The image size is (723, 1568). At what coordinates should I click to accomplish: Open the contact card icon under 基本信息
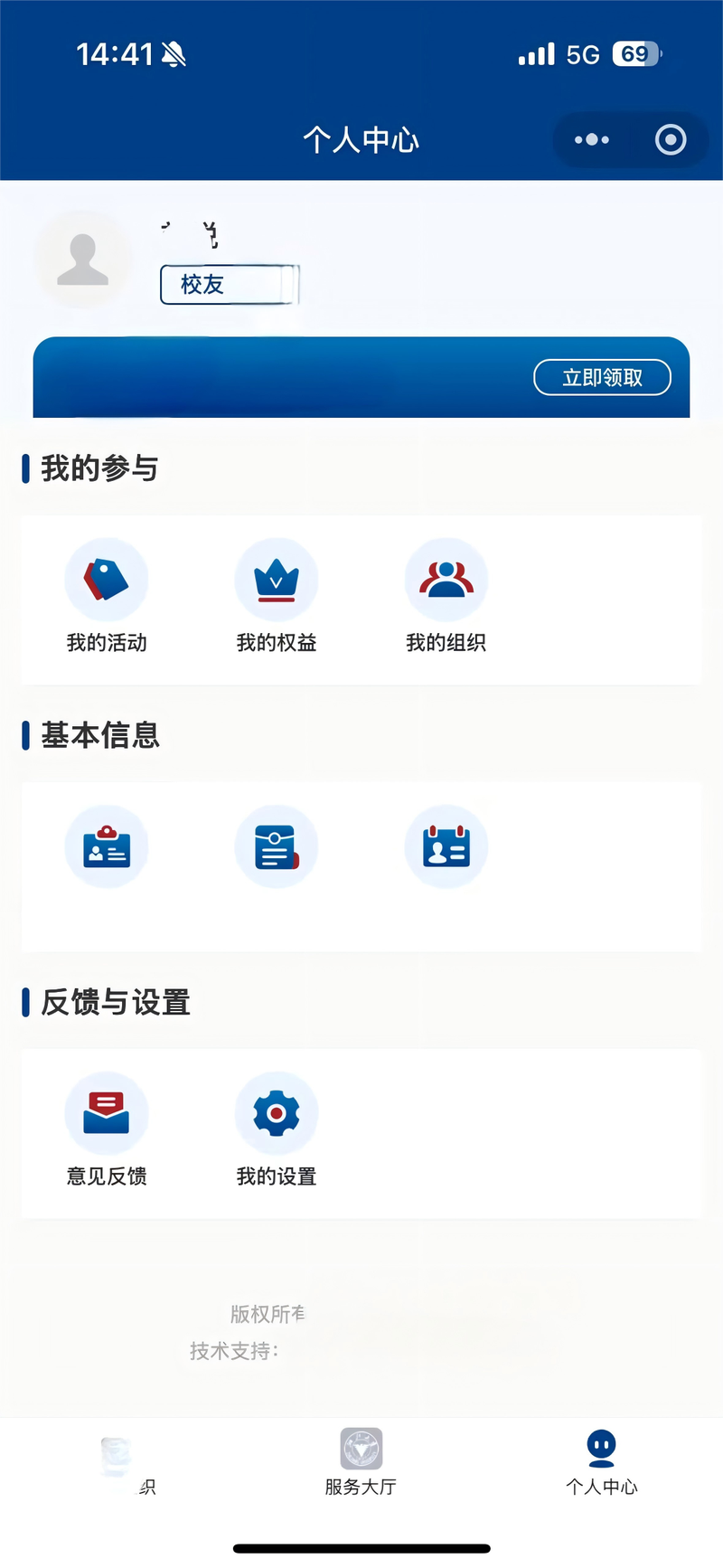coord(446,846)
